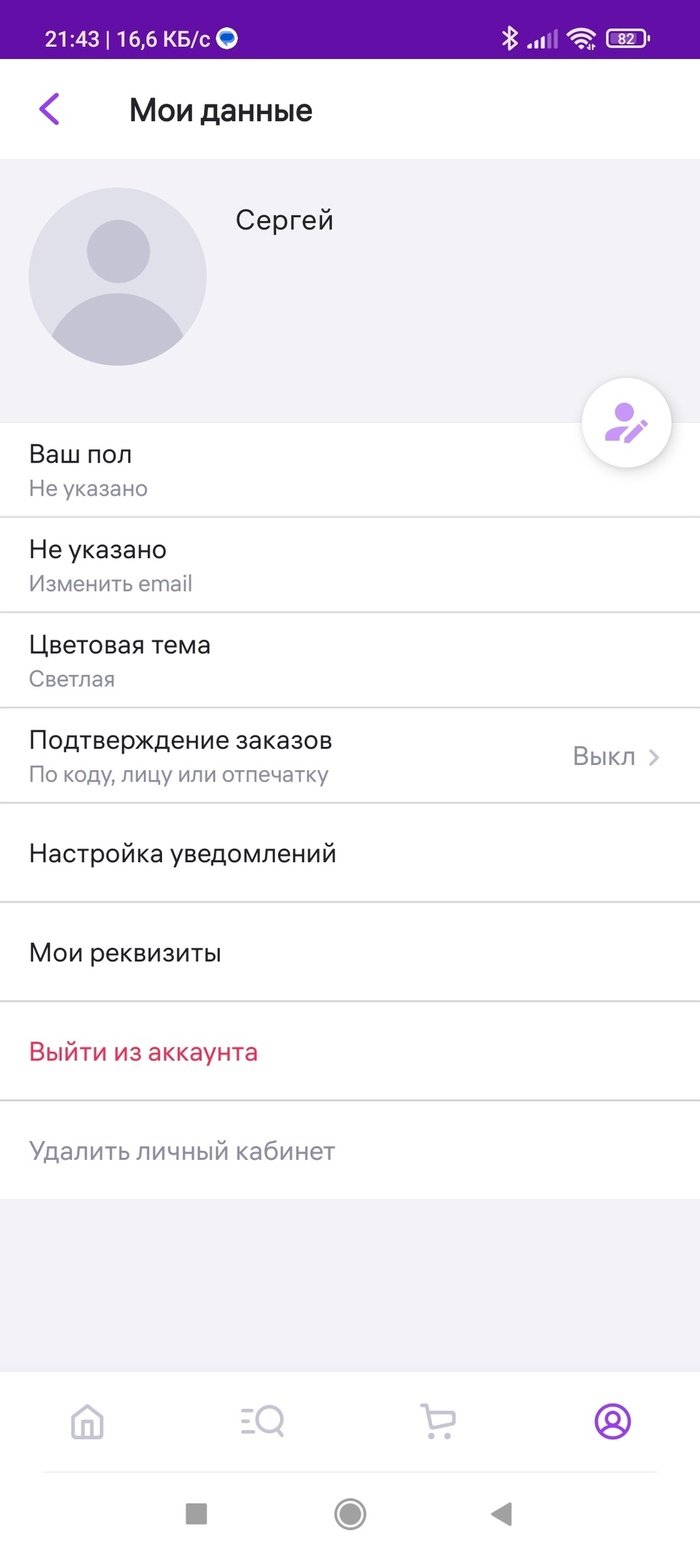700x1556 pixels.
Task: Go back from Мои данные
Action: (49, 109)
